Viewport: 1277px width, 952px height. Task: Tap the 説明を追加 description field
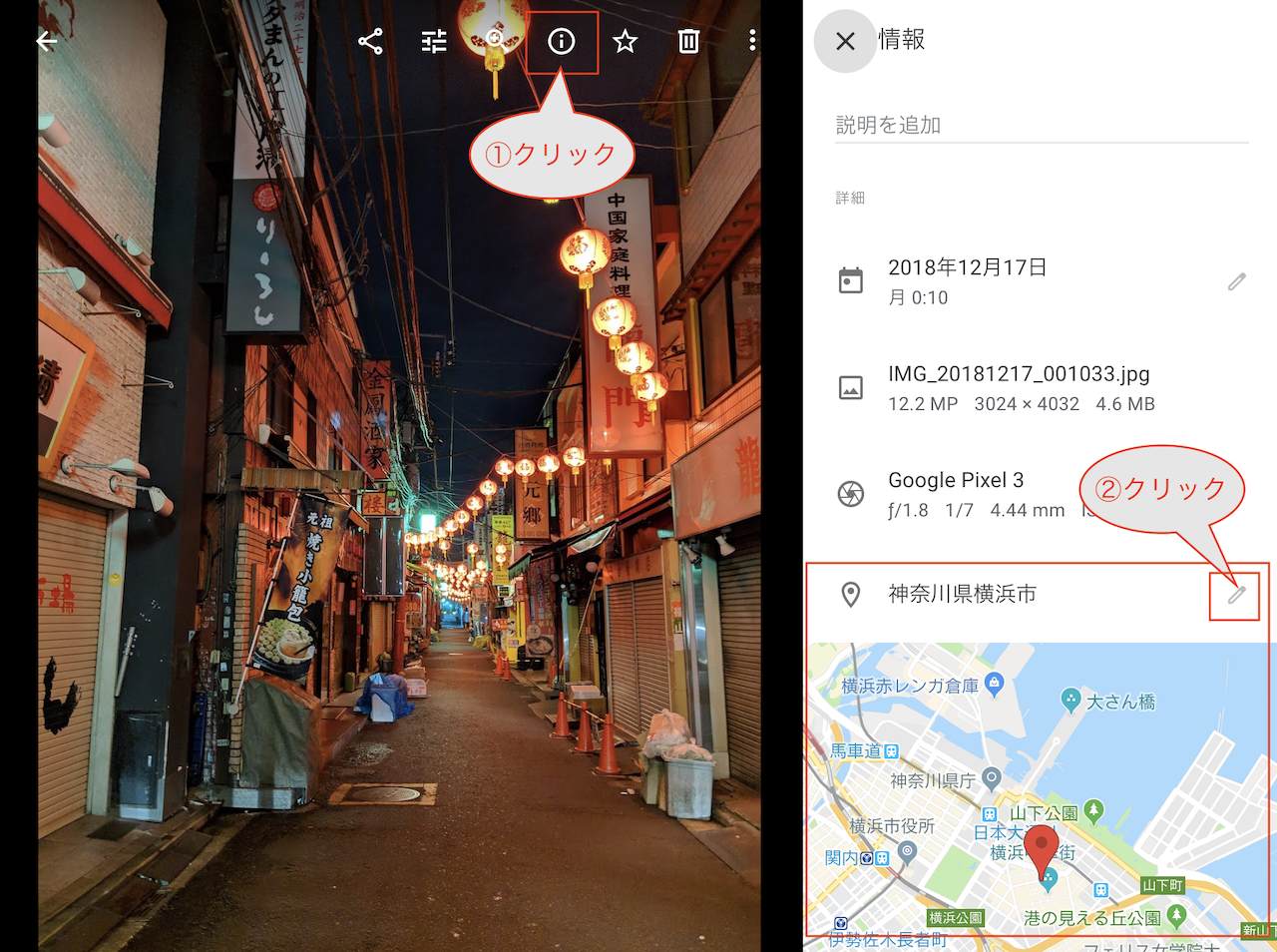[1041, 126]
